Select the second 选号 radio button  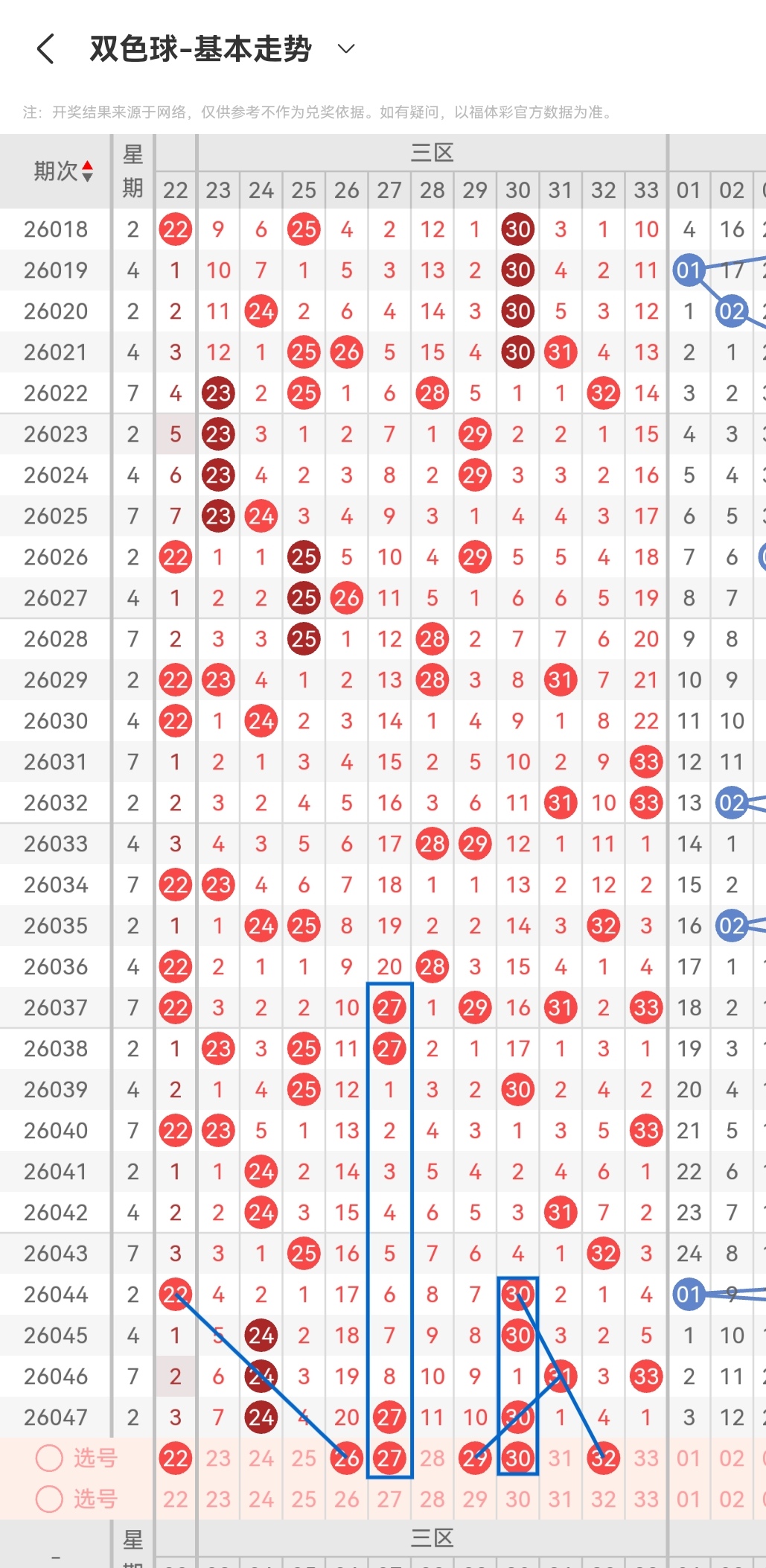(x=50, y=1499)
